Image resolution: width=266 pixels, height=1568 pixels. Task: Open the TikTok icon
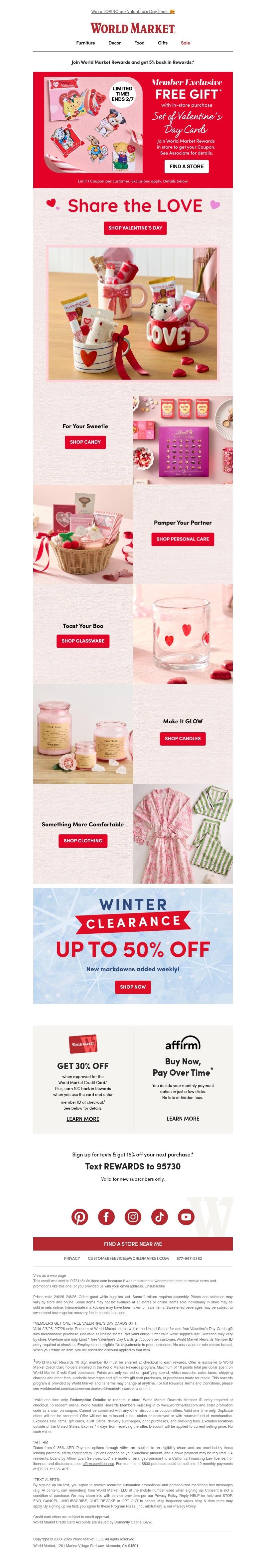point(160,1216)
